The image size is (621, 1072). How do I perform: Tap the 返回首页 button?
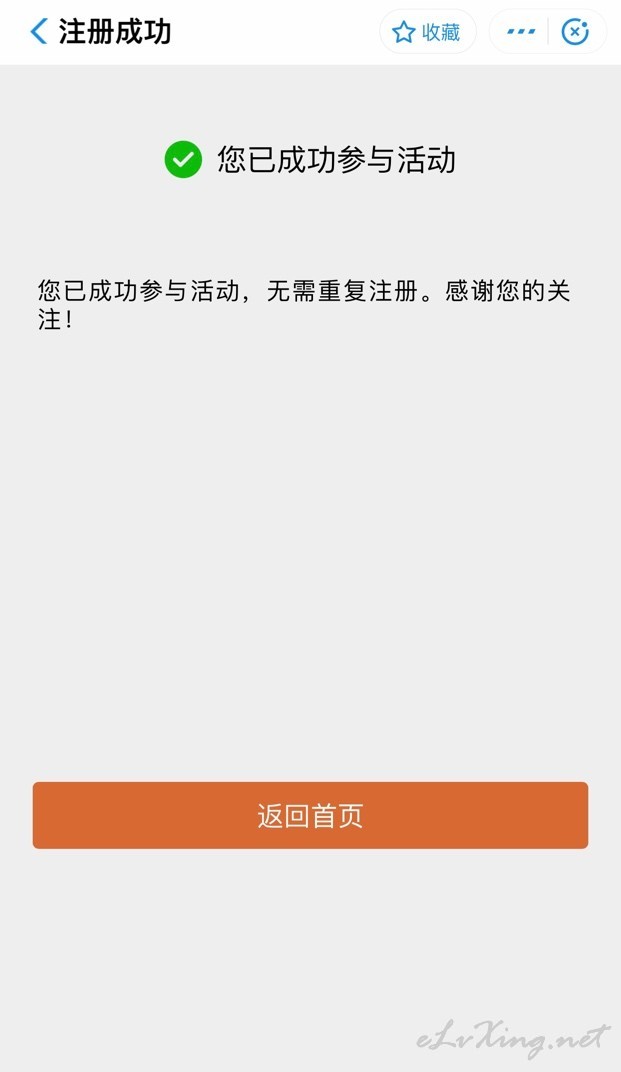pos(310,816)
